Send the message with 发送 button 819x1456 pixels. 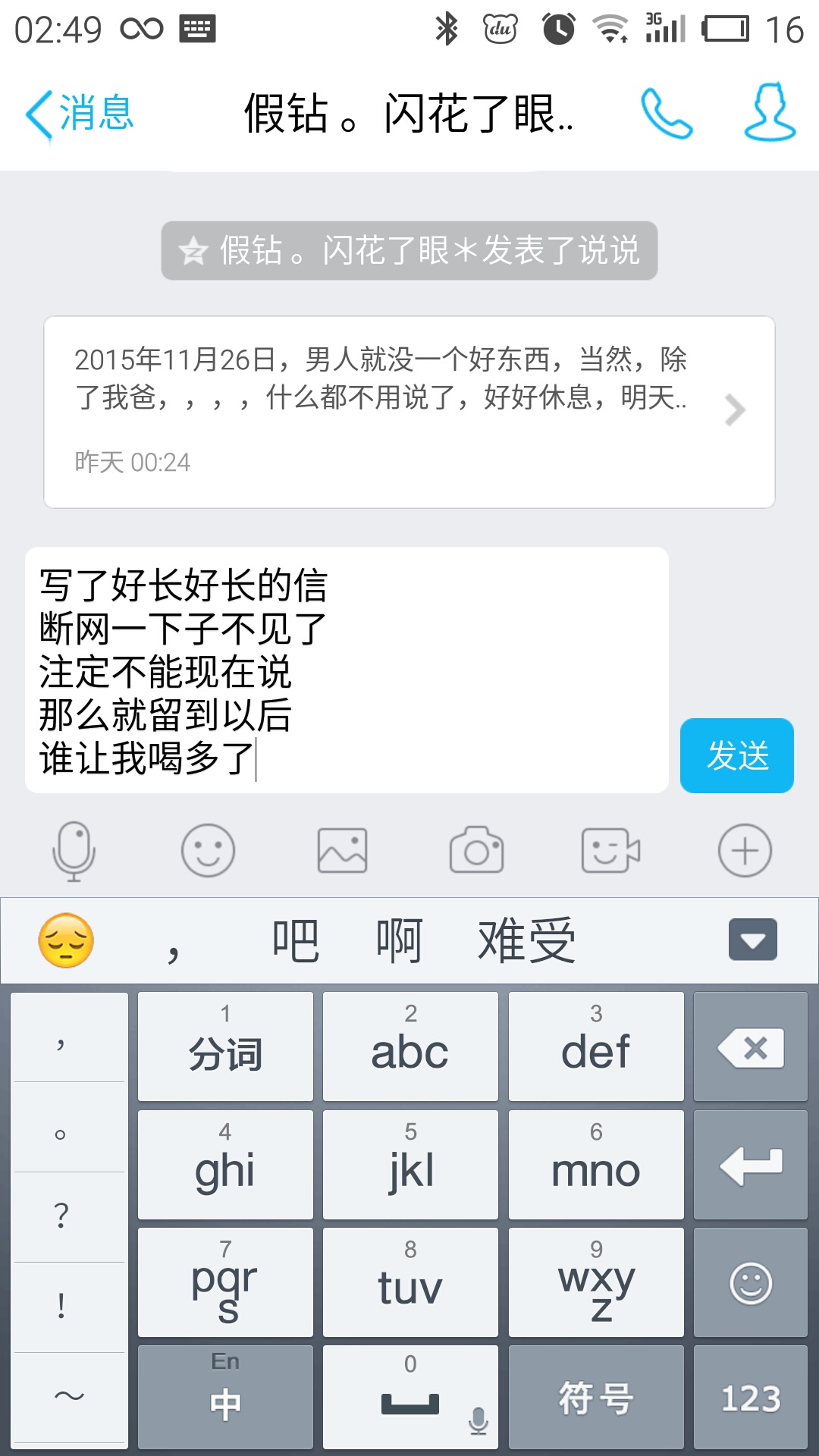point(736,755)
